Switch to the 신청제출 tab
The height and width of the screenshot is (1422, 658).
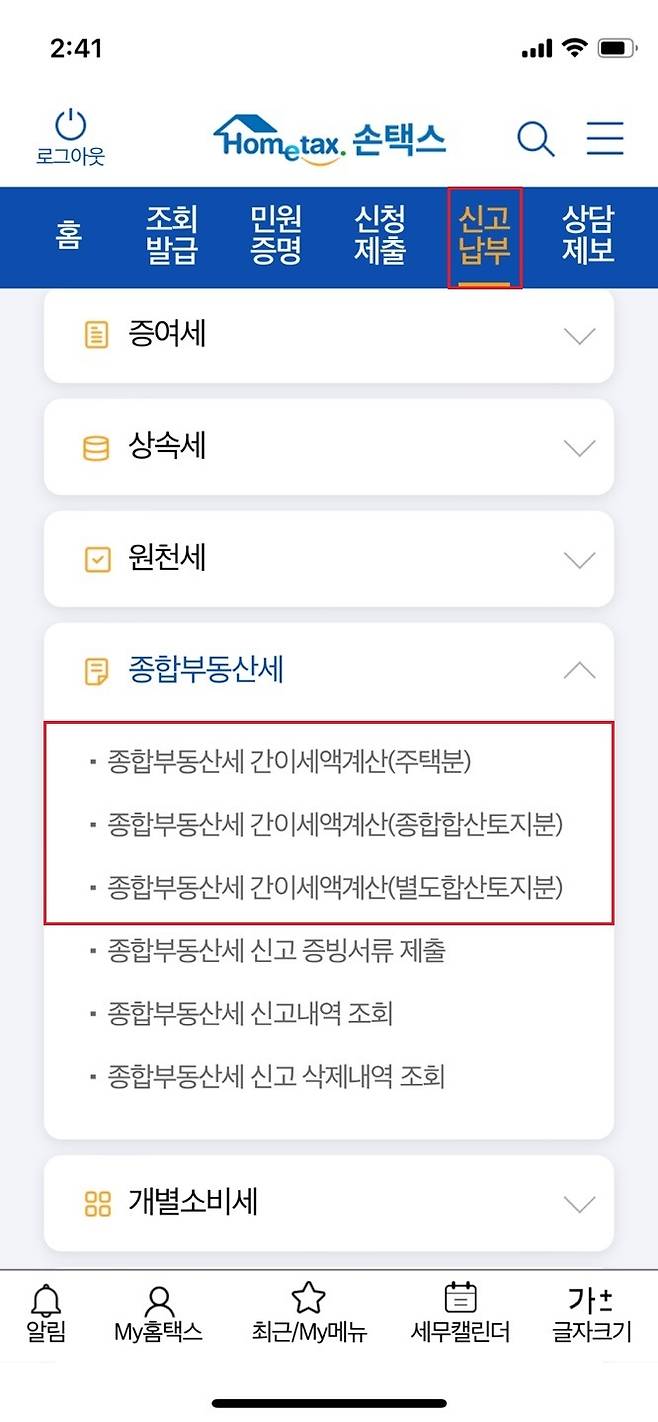[x=380, y=236]
